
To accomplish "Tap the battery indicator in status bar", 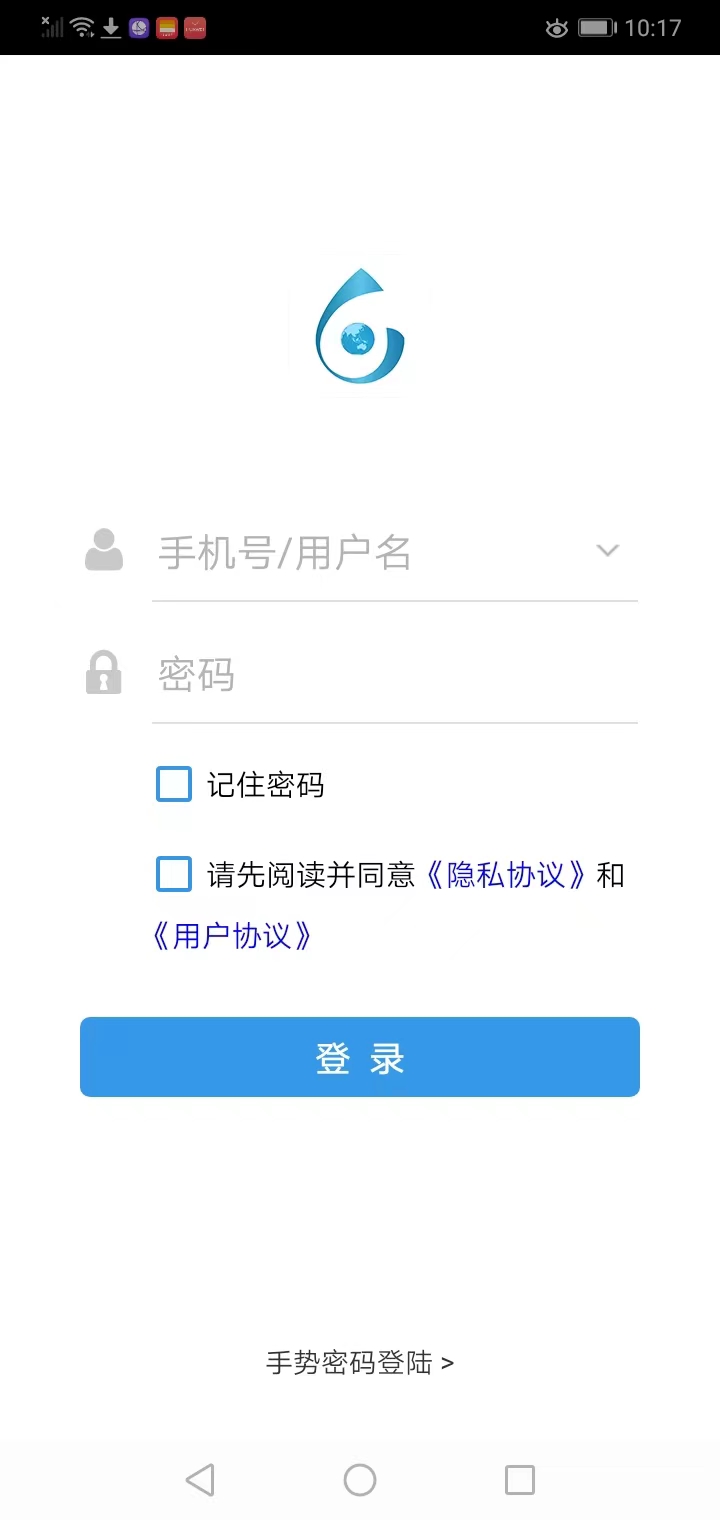I will point(596,27).
